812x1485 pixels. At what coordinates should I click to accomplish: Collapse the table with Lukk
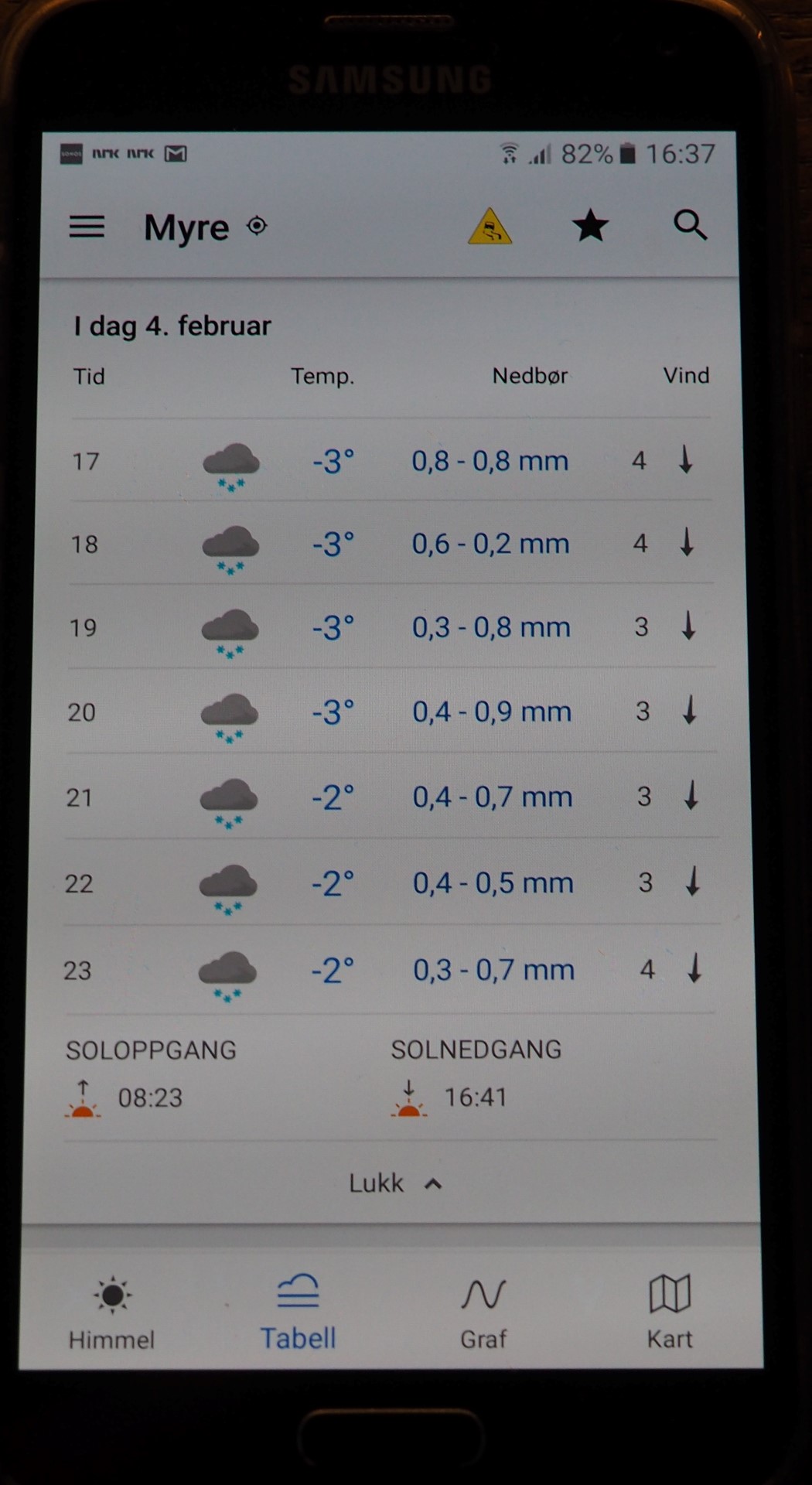[x=395, y=1183]
